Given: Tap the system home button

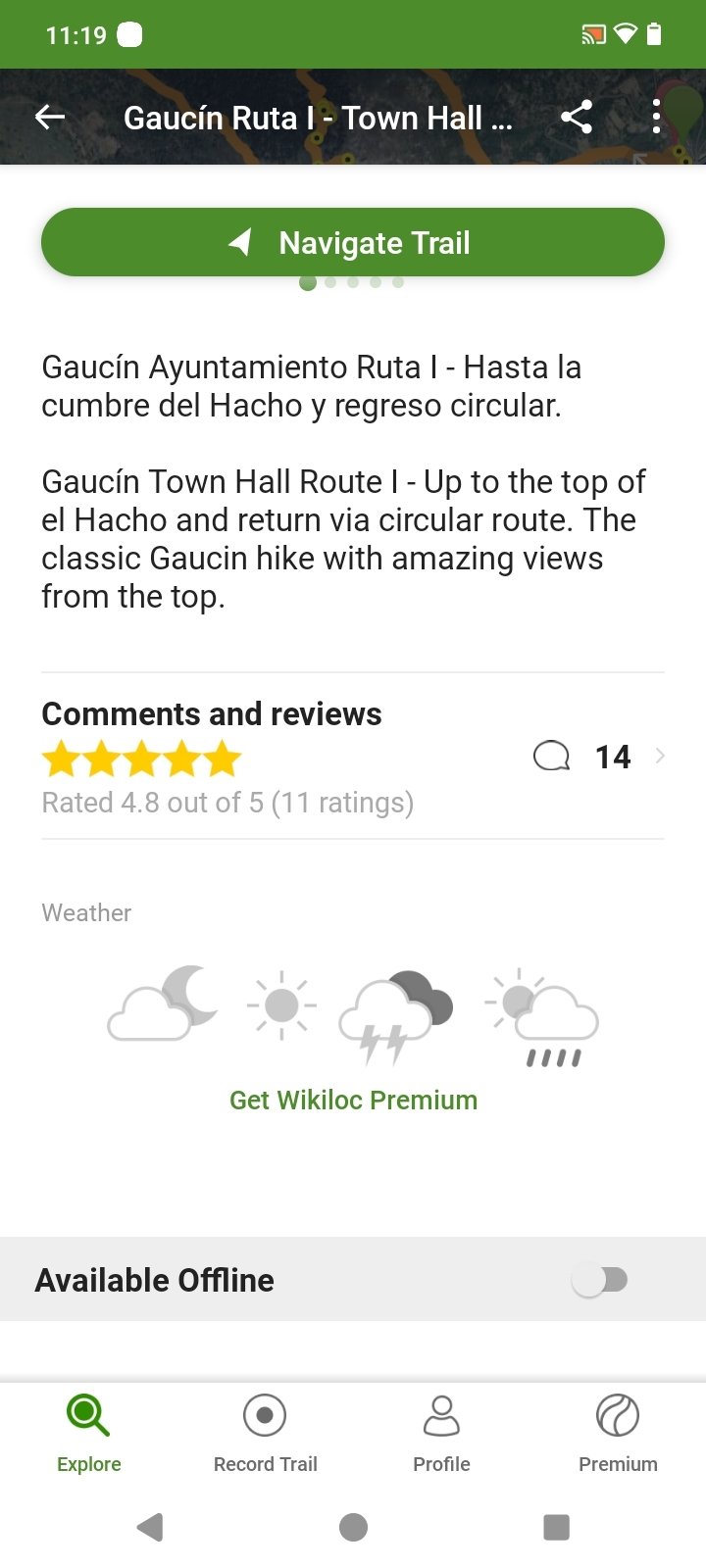Looking at the screenshot, I should click(x=353, y=1527).
